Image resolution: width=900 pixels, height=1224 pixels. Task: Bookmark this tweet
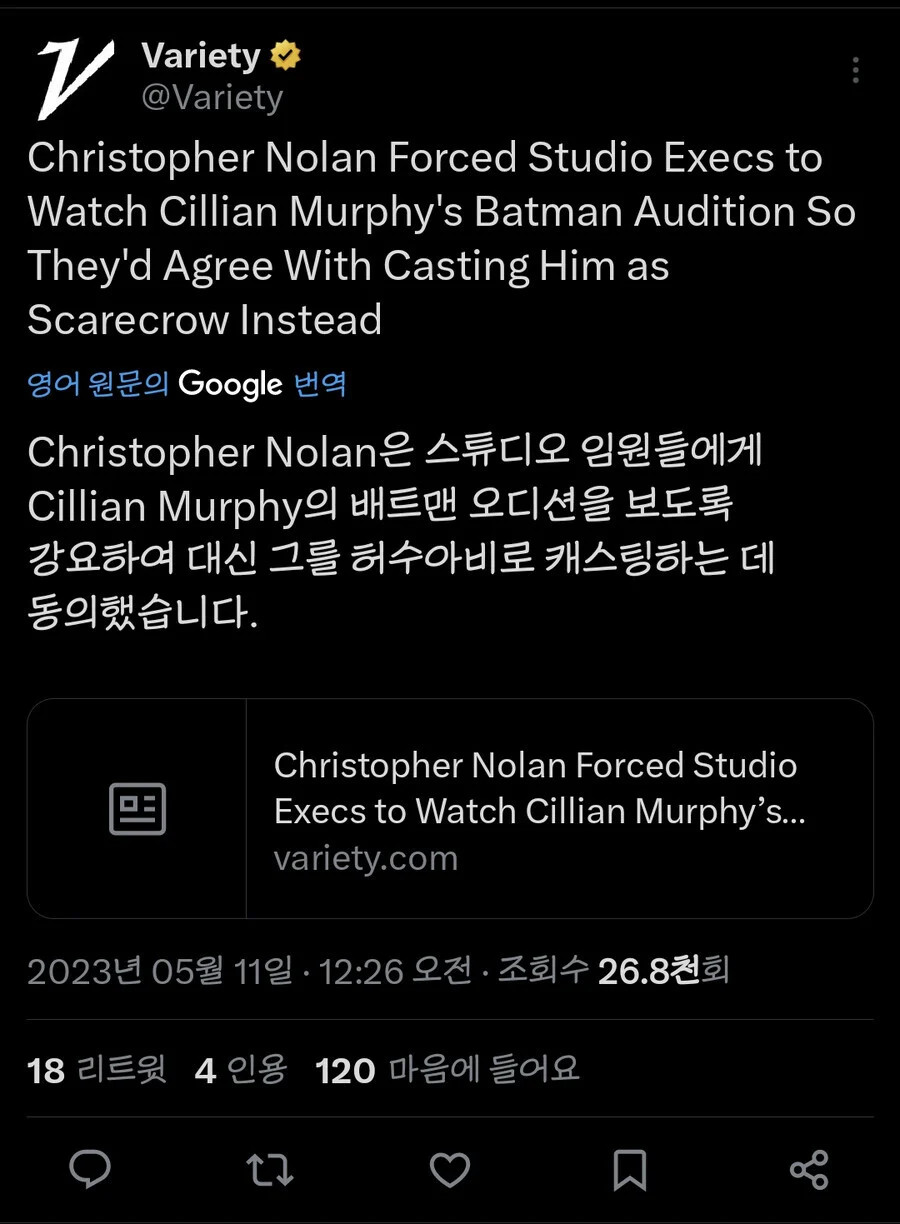point(629,1169)
